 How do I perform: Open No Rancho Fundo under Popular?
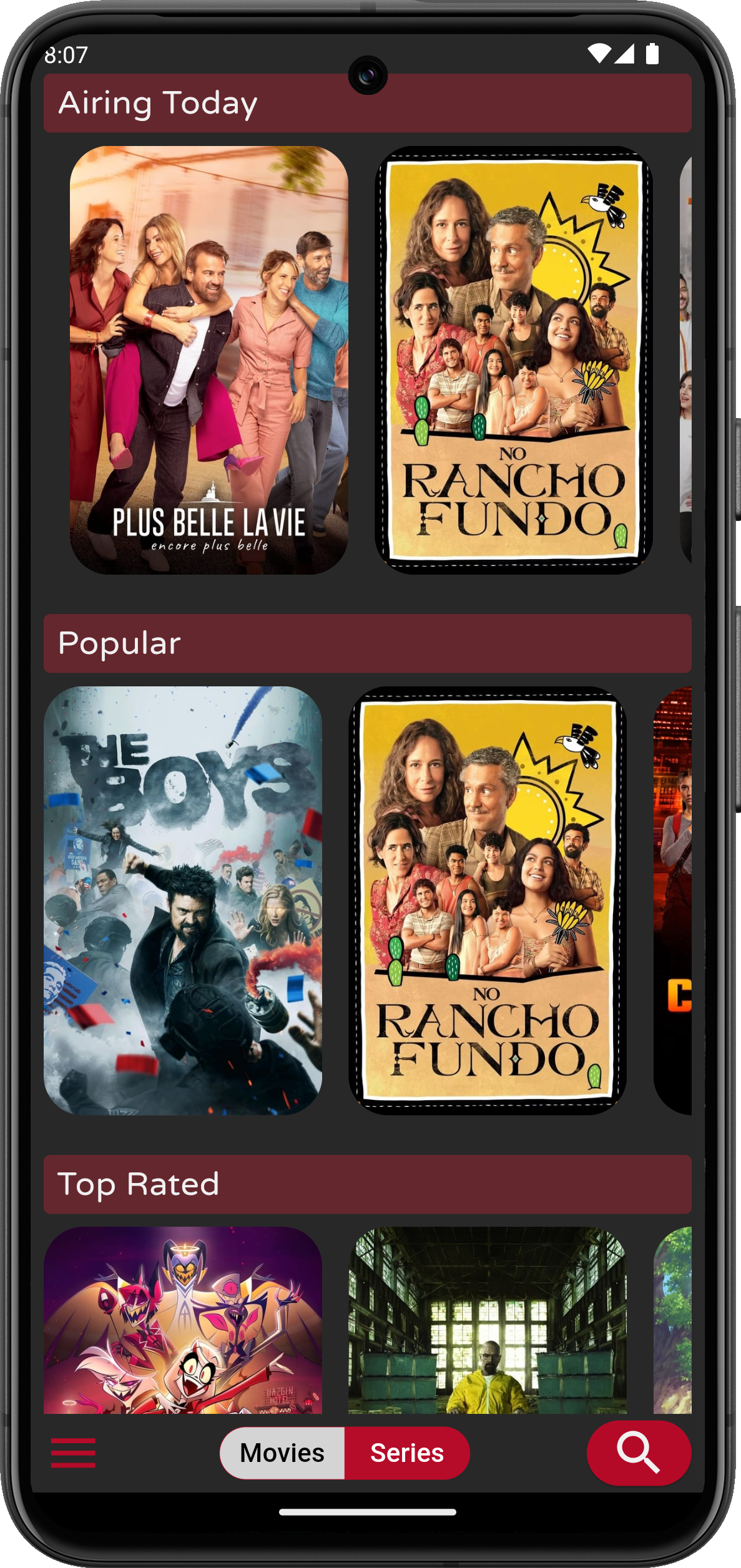(x=487, y=900)
